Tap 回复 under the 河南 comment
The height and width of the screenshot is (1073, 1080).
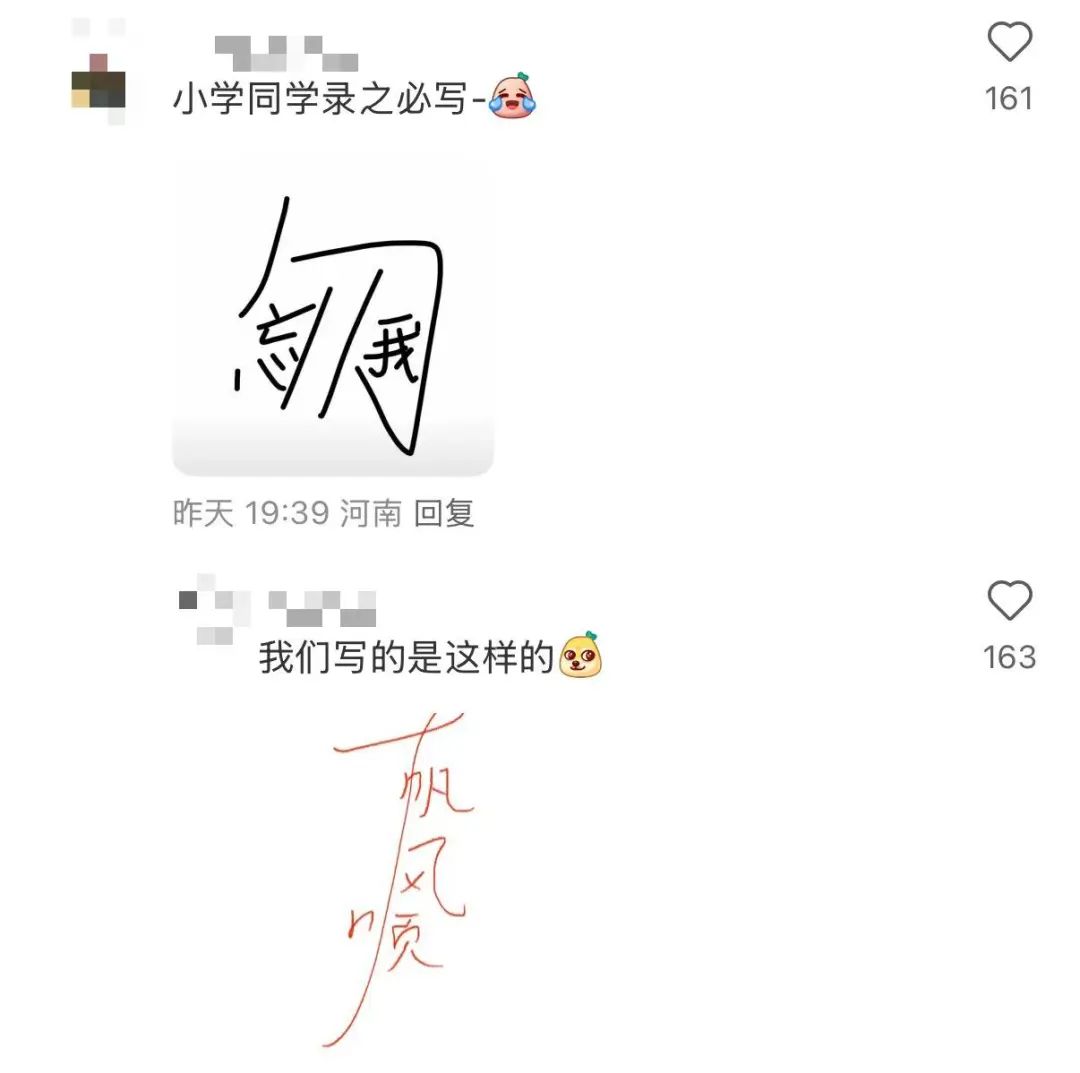pyautogui.click(x=444, y=514)
